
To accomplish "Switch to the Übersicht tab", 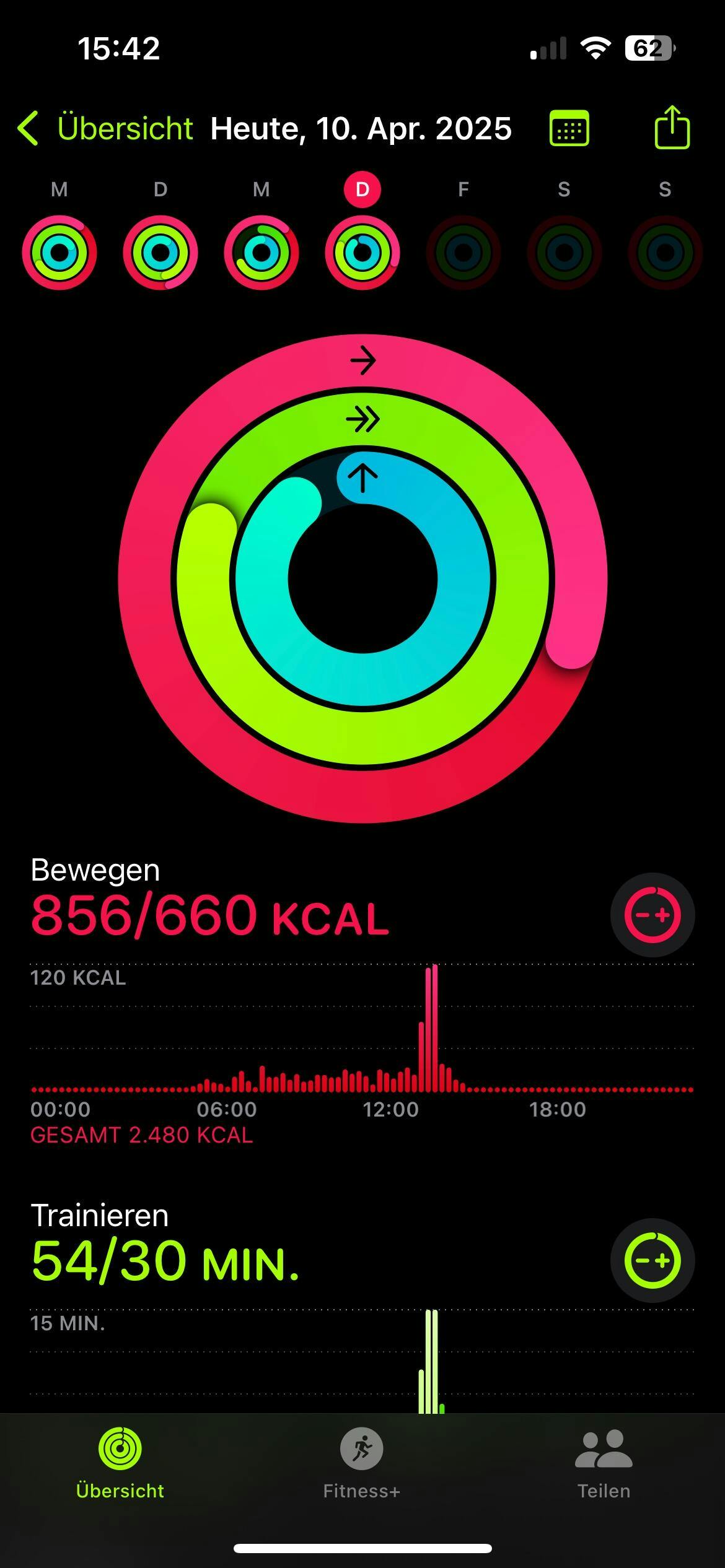I will pos(120,1463).
